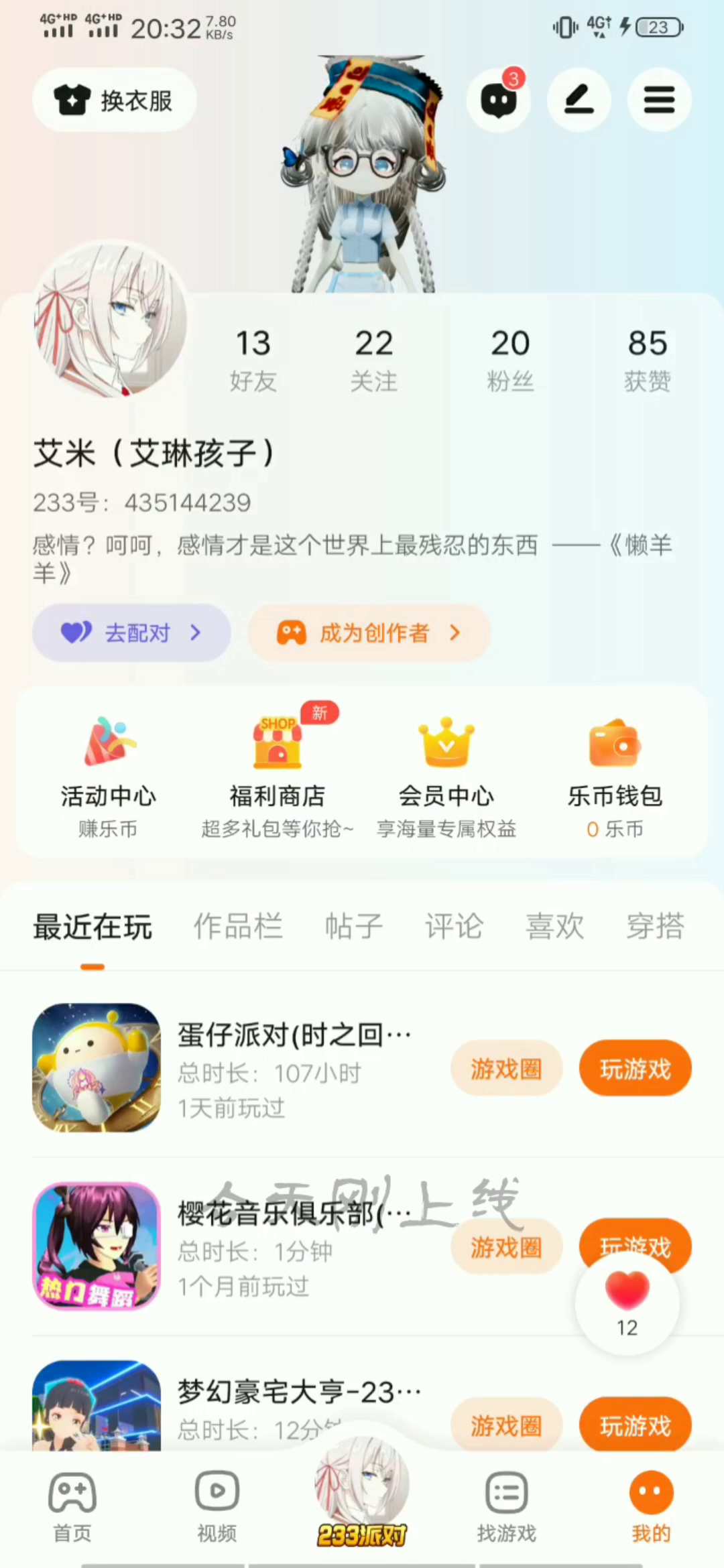The height and width of the screenshot is (1568, 724).
Task: Switch to 帖子 posts tab
Action: 353,927
